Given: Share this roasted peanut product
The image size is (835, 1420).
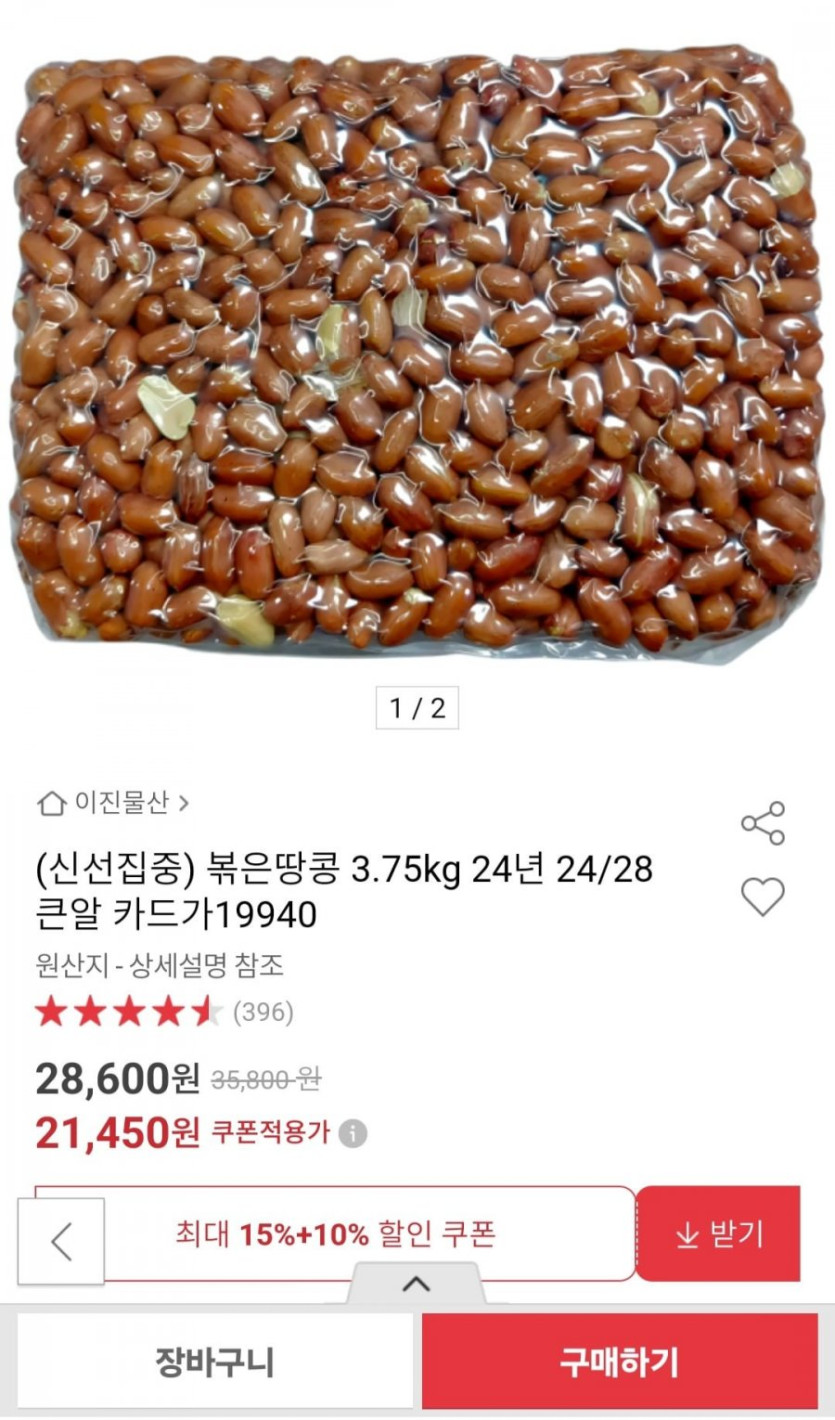Looking at the screenshot, I should [762, 823].
